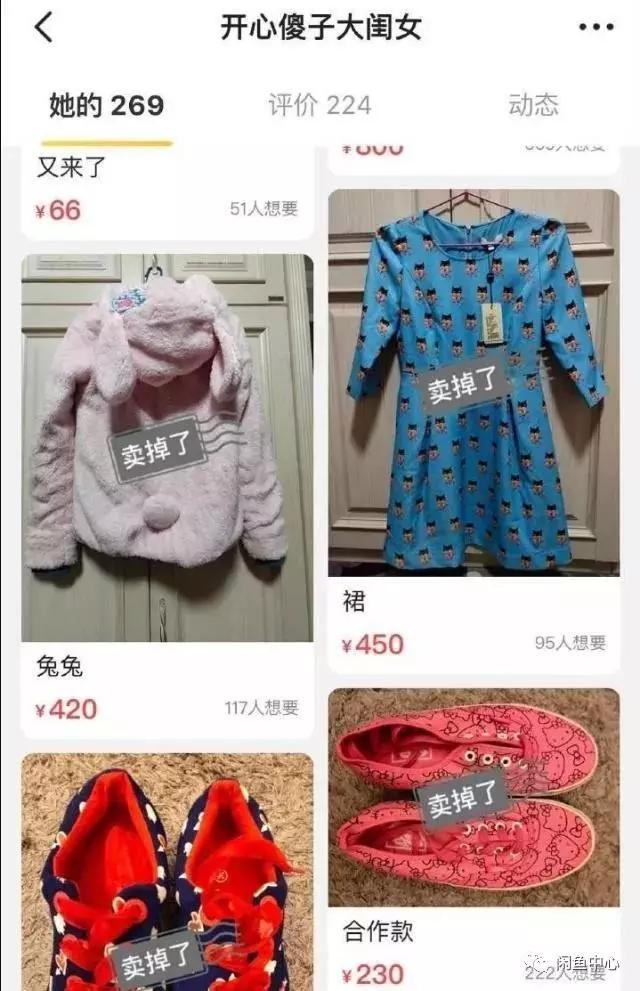Viewport: 640px width, 991px height.
Task: Switch to the 评价 224 tab
Action: [x=319, y=105]
